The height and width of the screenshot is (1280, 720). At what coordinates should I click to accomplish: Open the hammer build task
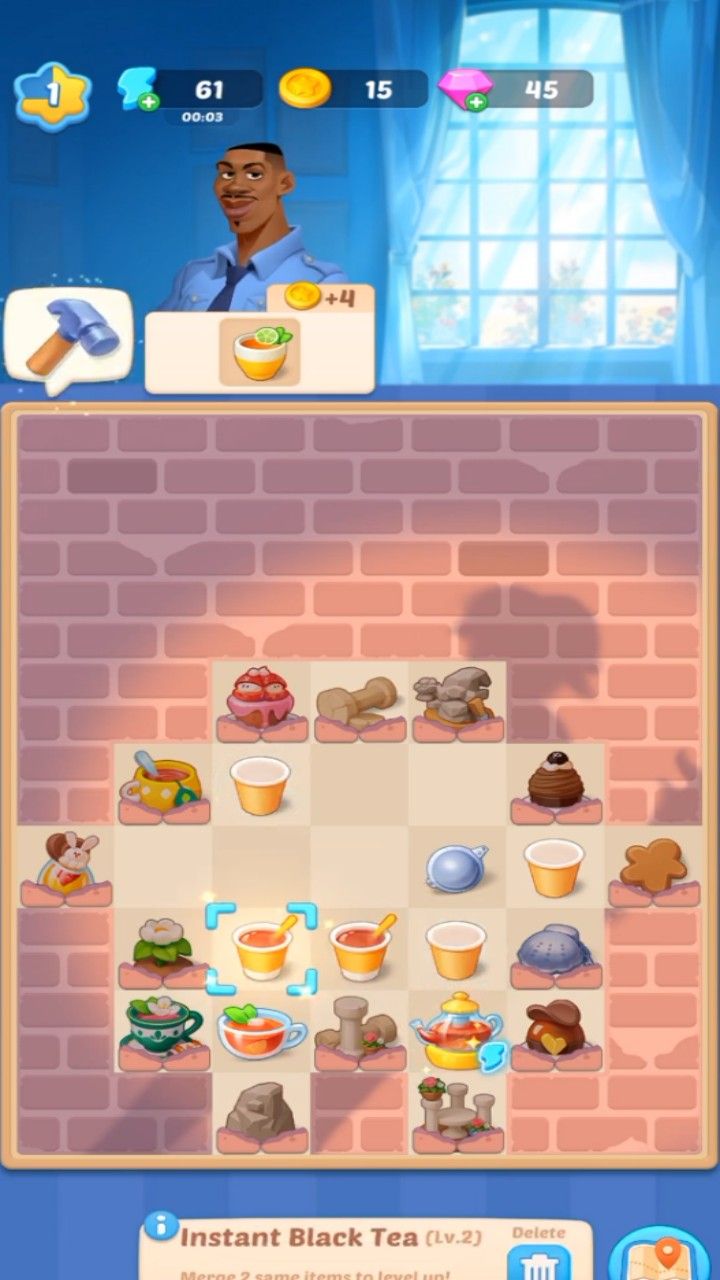click(68, 340)
